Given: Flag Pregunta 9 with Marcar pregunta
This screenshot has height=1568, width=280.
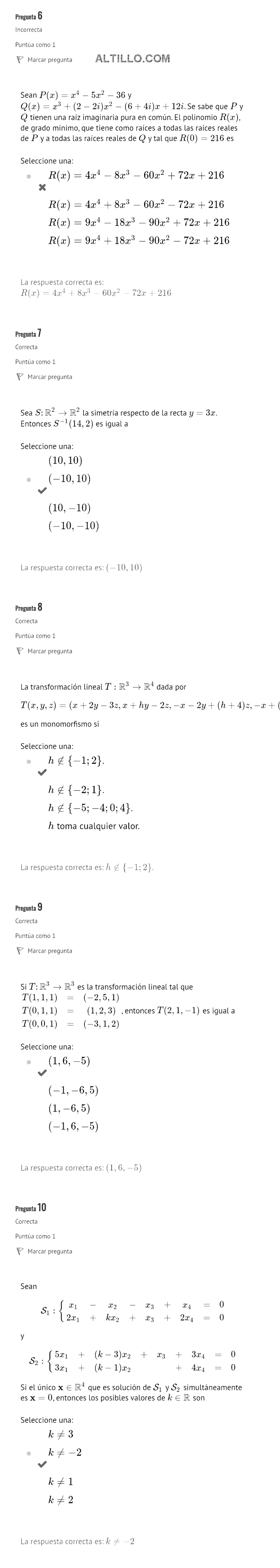Looking at the screenshot, I should click(49, 951).
